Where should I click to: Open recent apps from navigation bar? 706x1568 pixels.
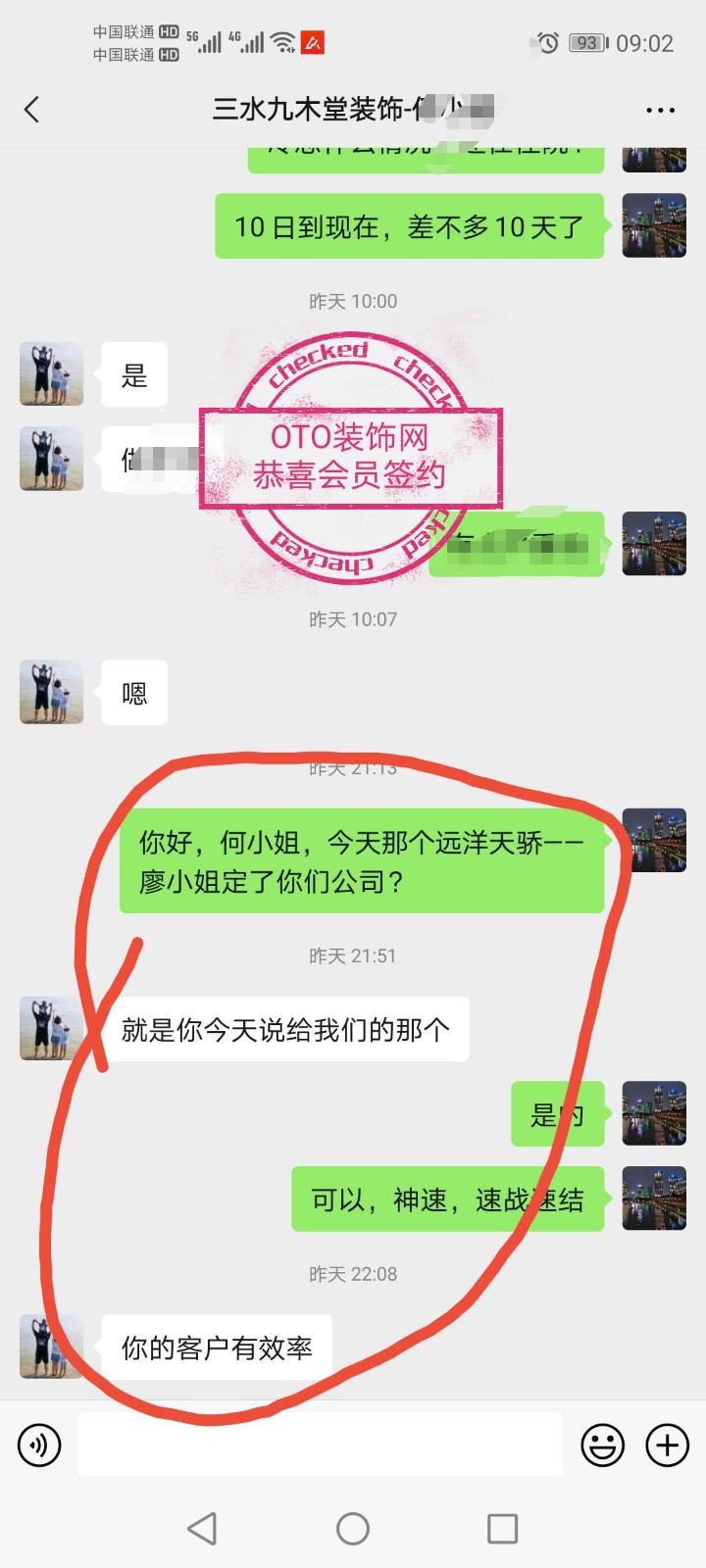(502, 1529)
